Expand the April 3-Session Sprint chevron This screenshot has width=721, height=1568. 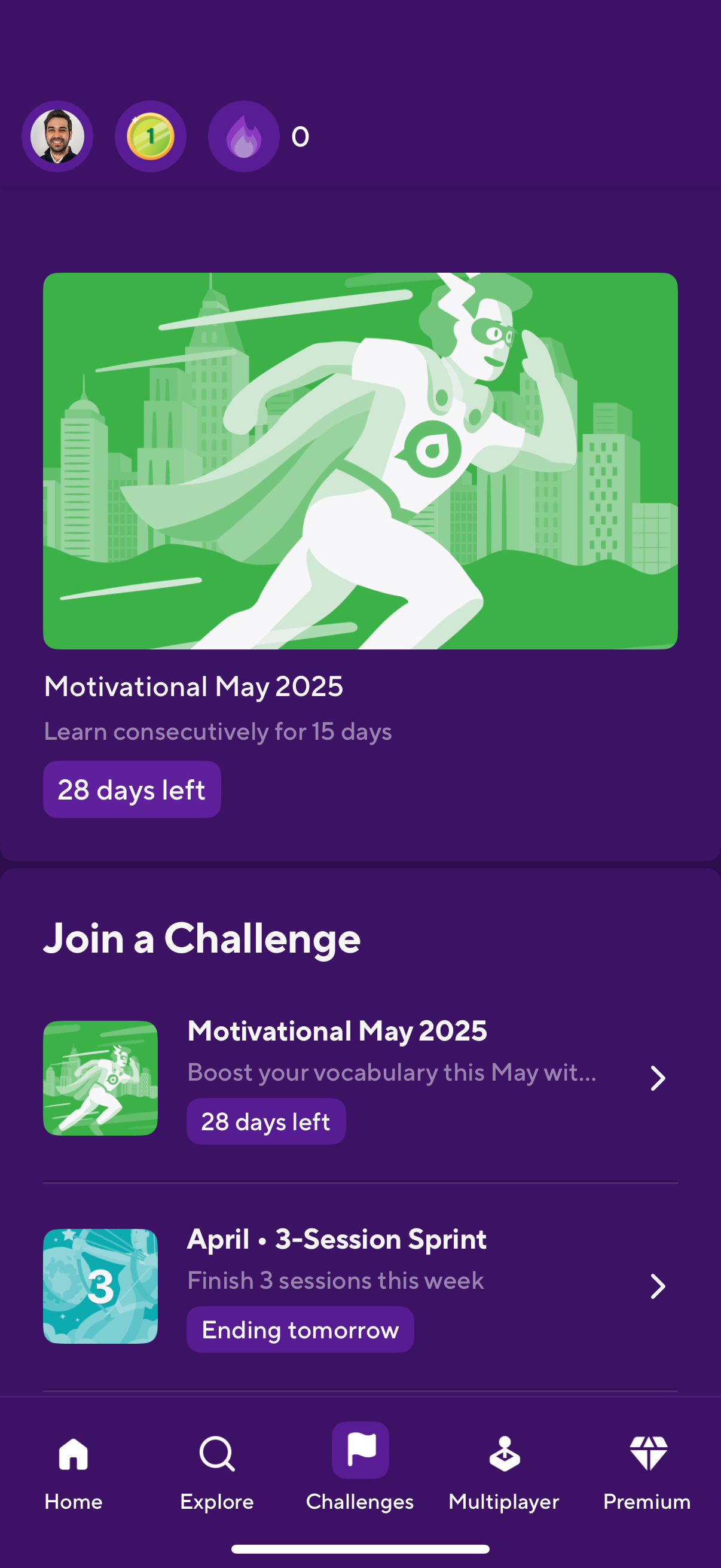pos(659,1286)
